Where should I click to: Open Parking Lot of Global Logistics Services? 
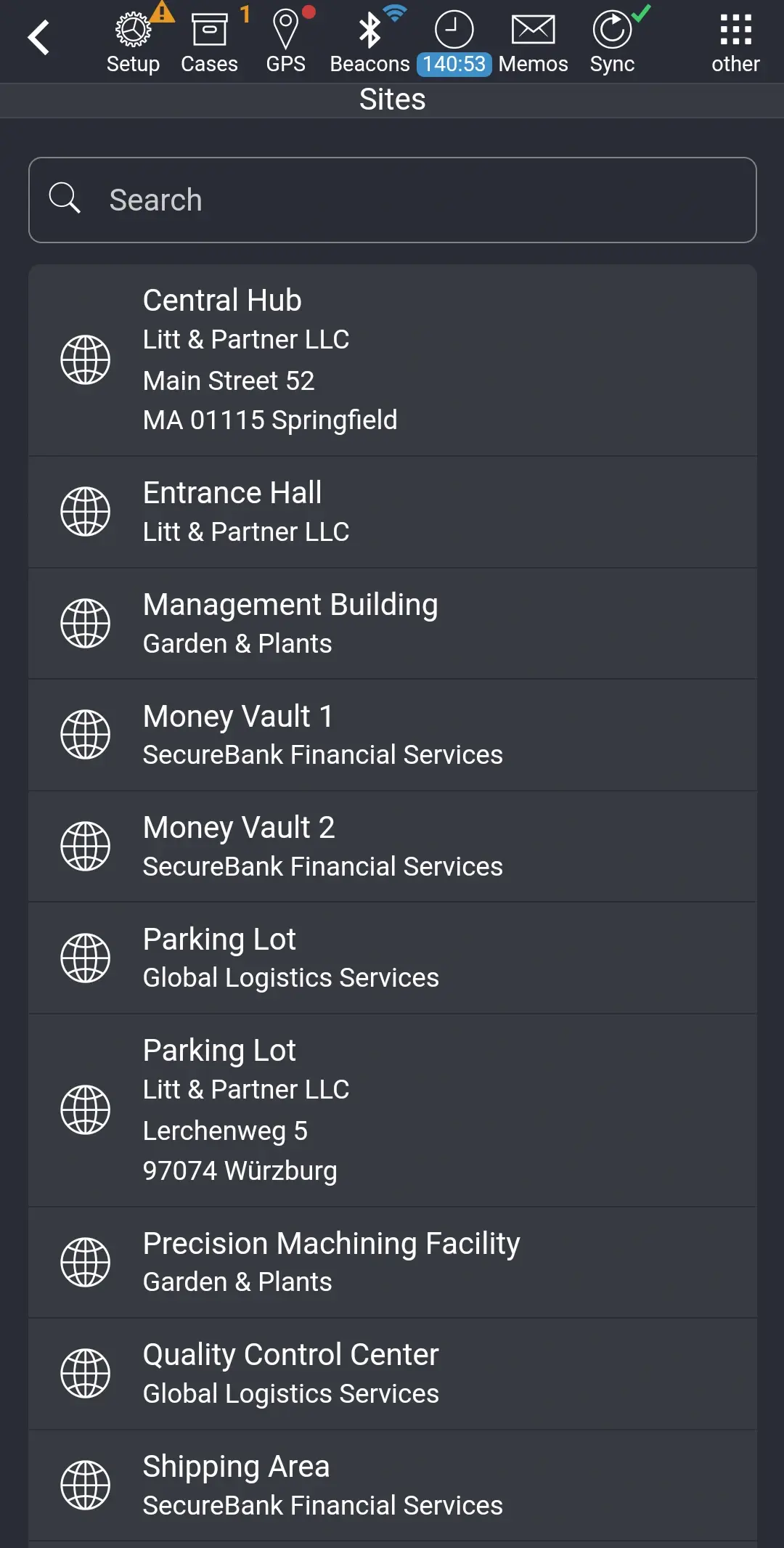[392, 958]
